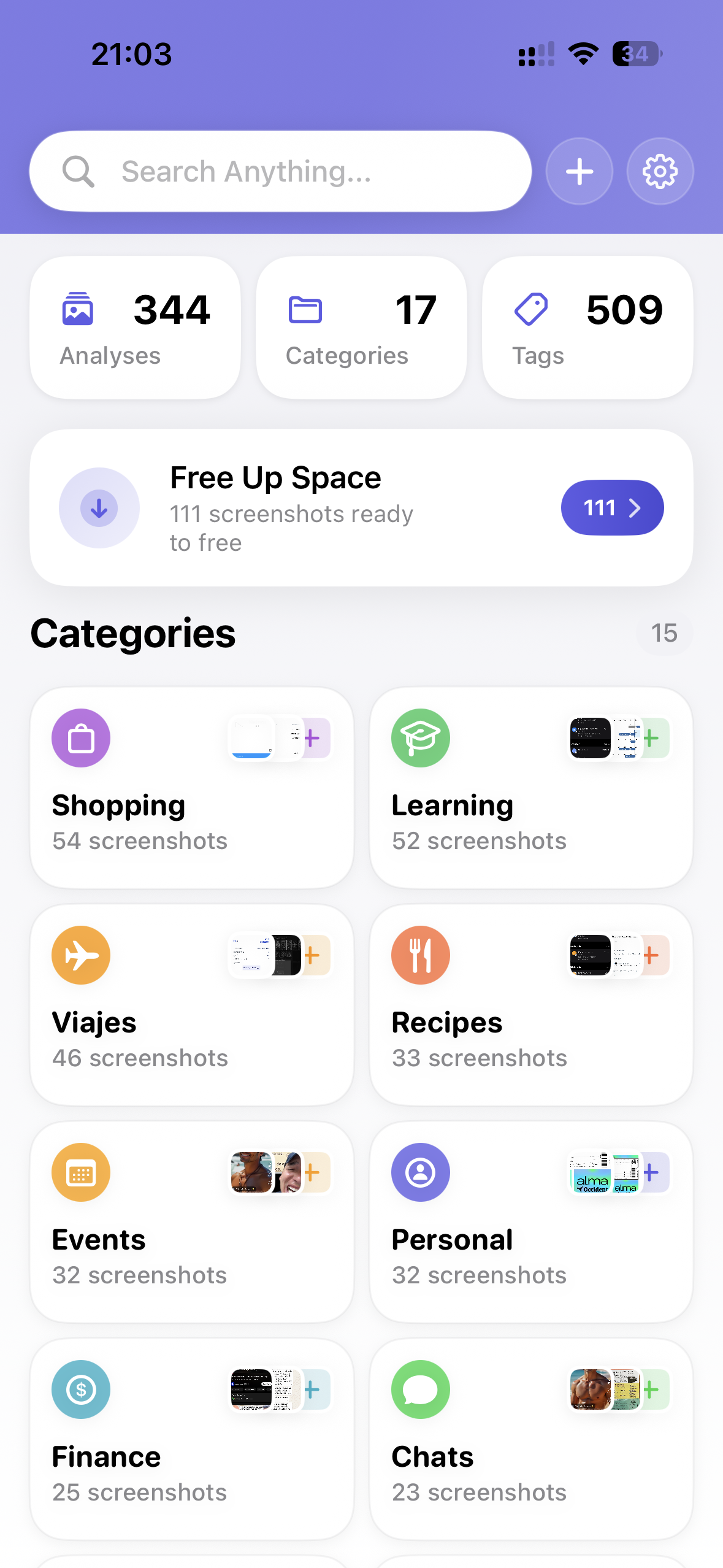Expand Free Up Space via the chevron
The height and width of the screenshot is (1568, 723).
(x=635, y=507)
